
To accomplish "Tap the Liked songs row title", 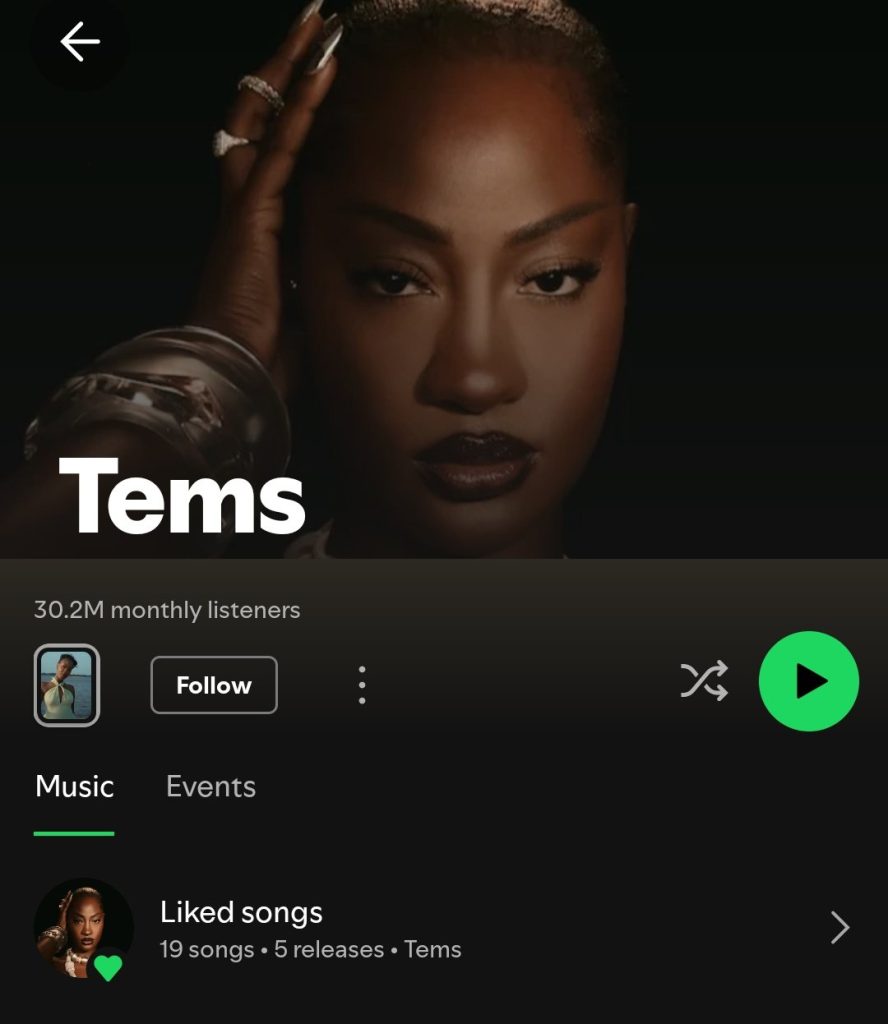I will pos(240,912).
